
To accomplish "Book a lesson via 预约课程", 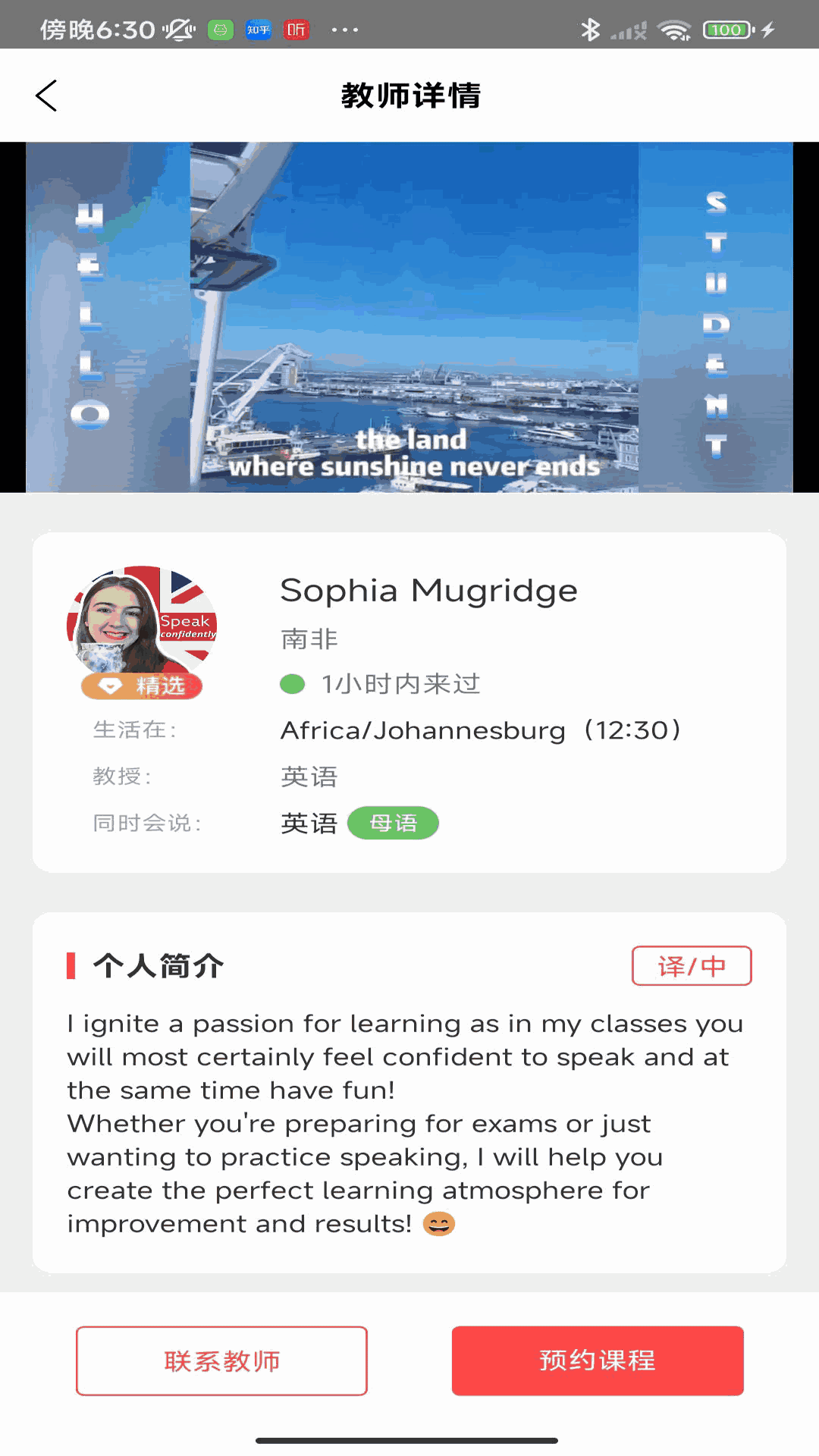I will (x=597, y=1360).
